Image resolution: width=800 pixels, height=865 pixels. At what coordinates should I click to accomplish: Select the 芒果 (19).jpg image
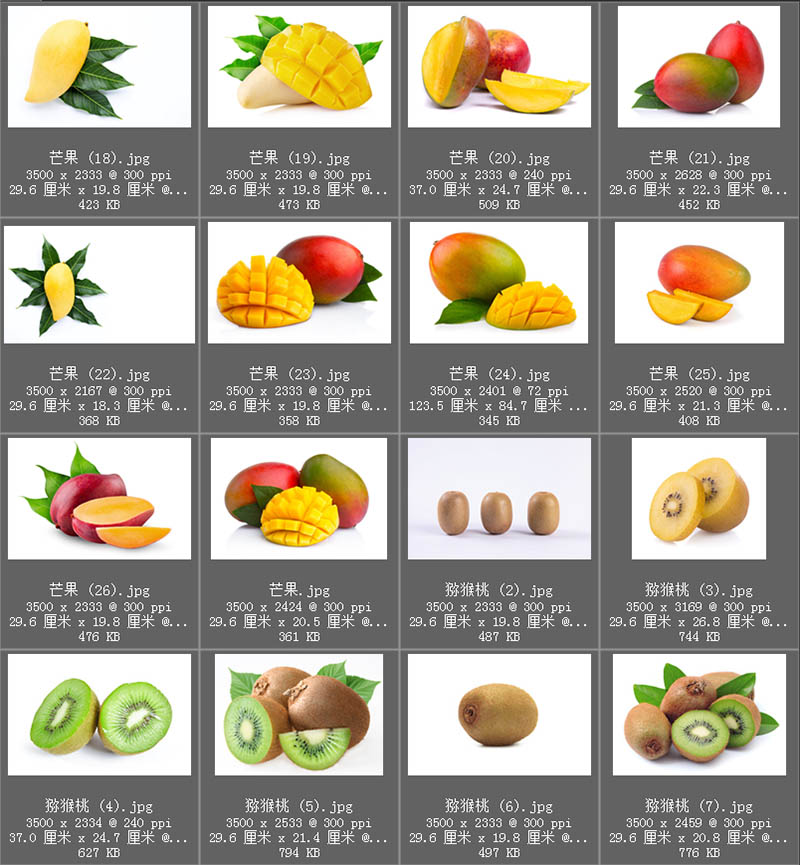pos(299,66)
